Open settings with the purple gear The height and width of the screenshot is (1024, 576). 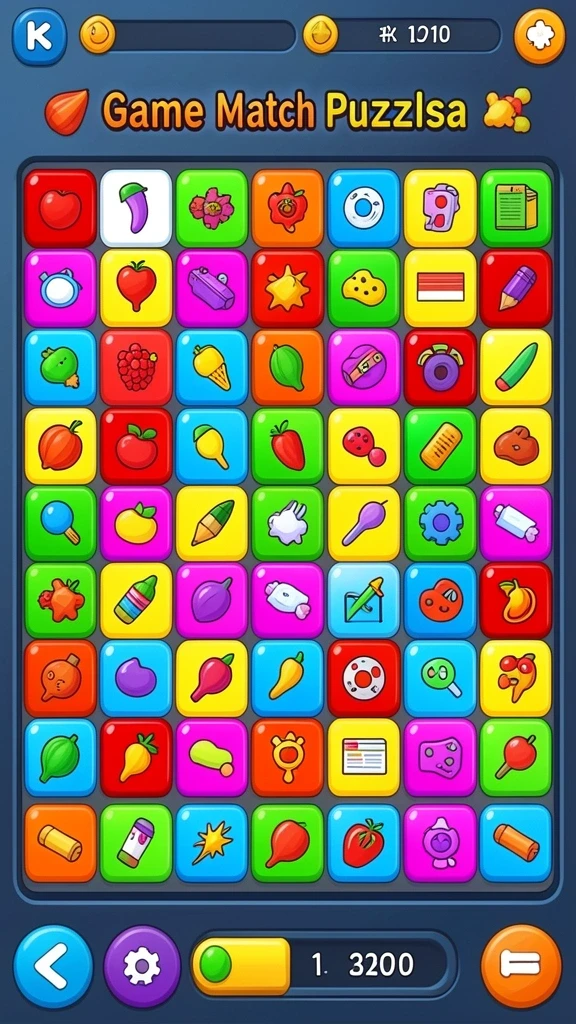142,967
